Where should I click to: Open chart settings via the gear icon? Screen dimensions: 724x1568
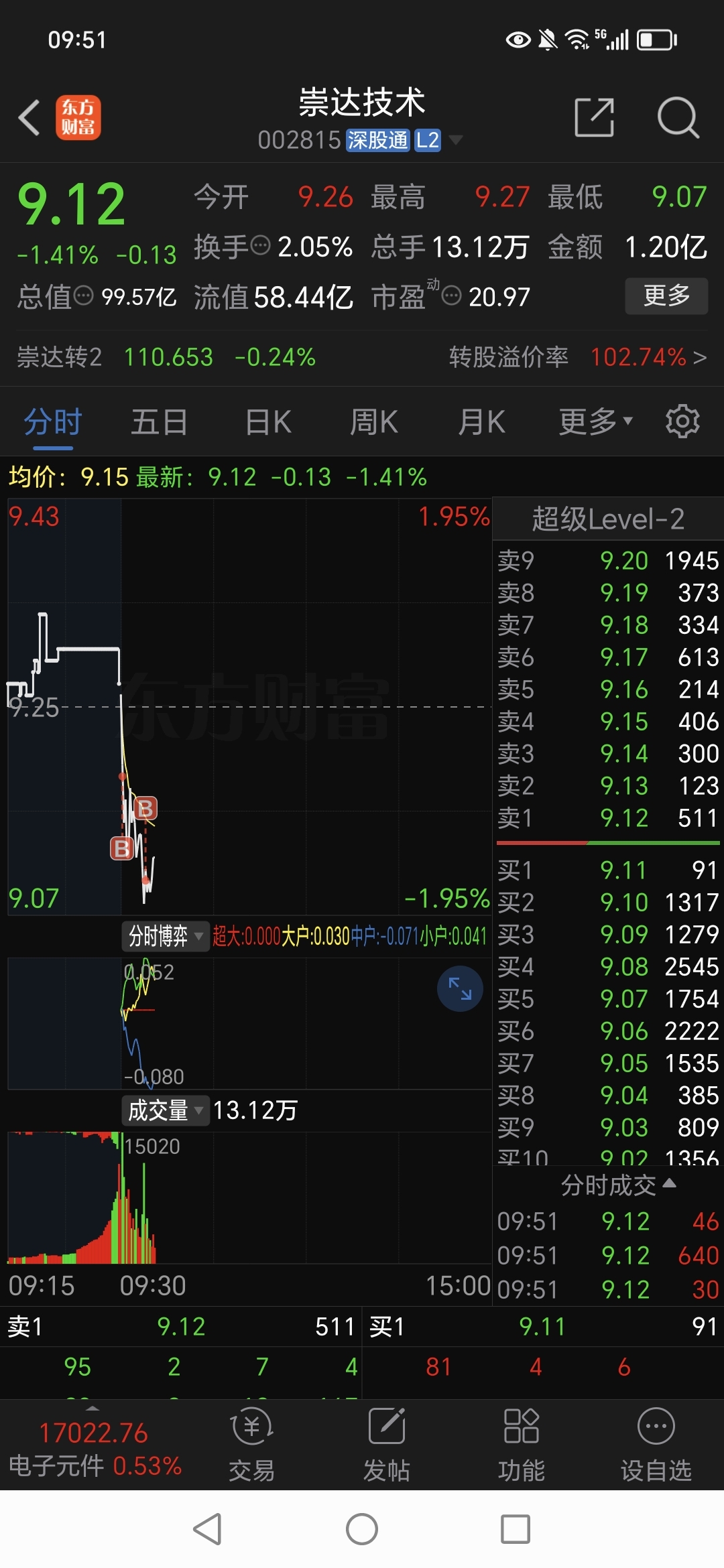click(x=682, y=421)
